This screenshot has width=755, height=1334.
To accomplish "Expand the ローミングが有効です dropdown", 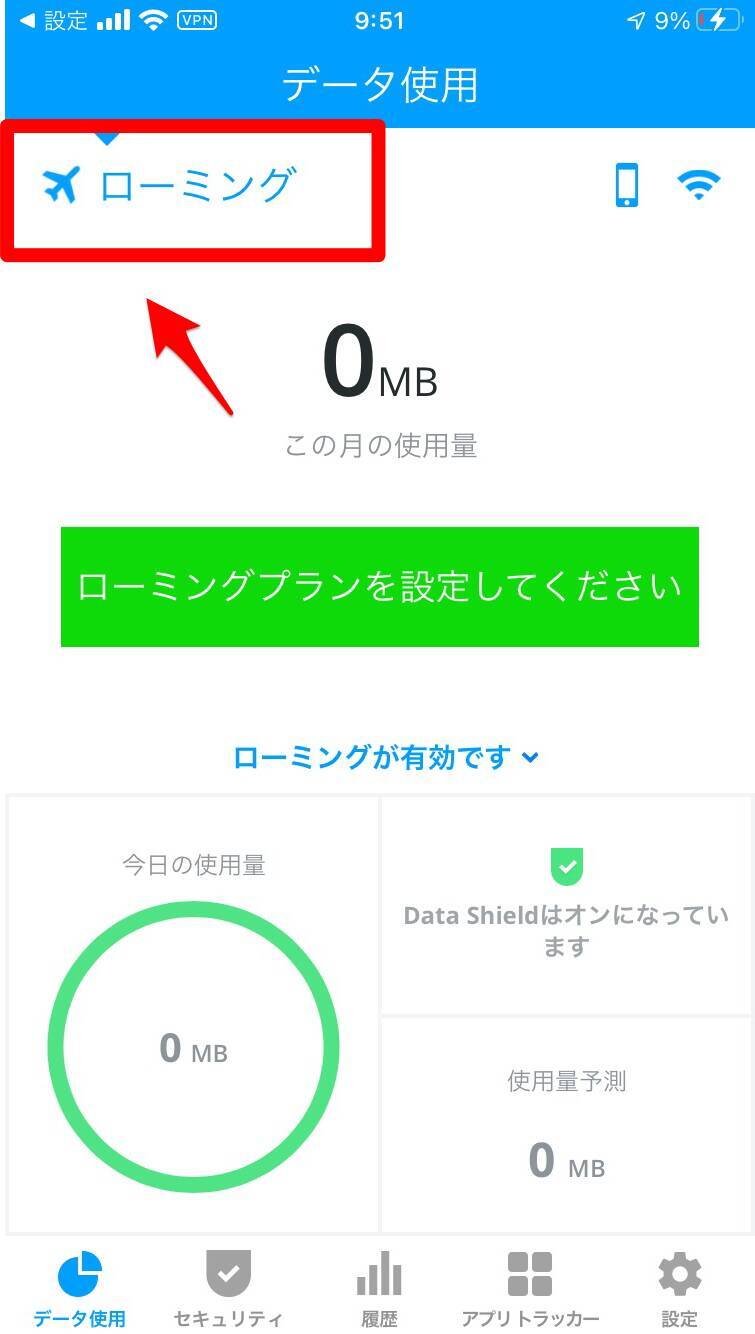I will click(x=386, y=758).
